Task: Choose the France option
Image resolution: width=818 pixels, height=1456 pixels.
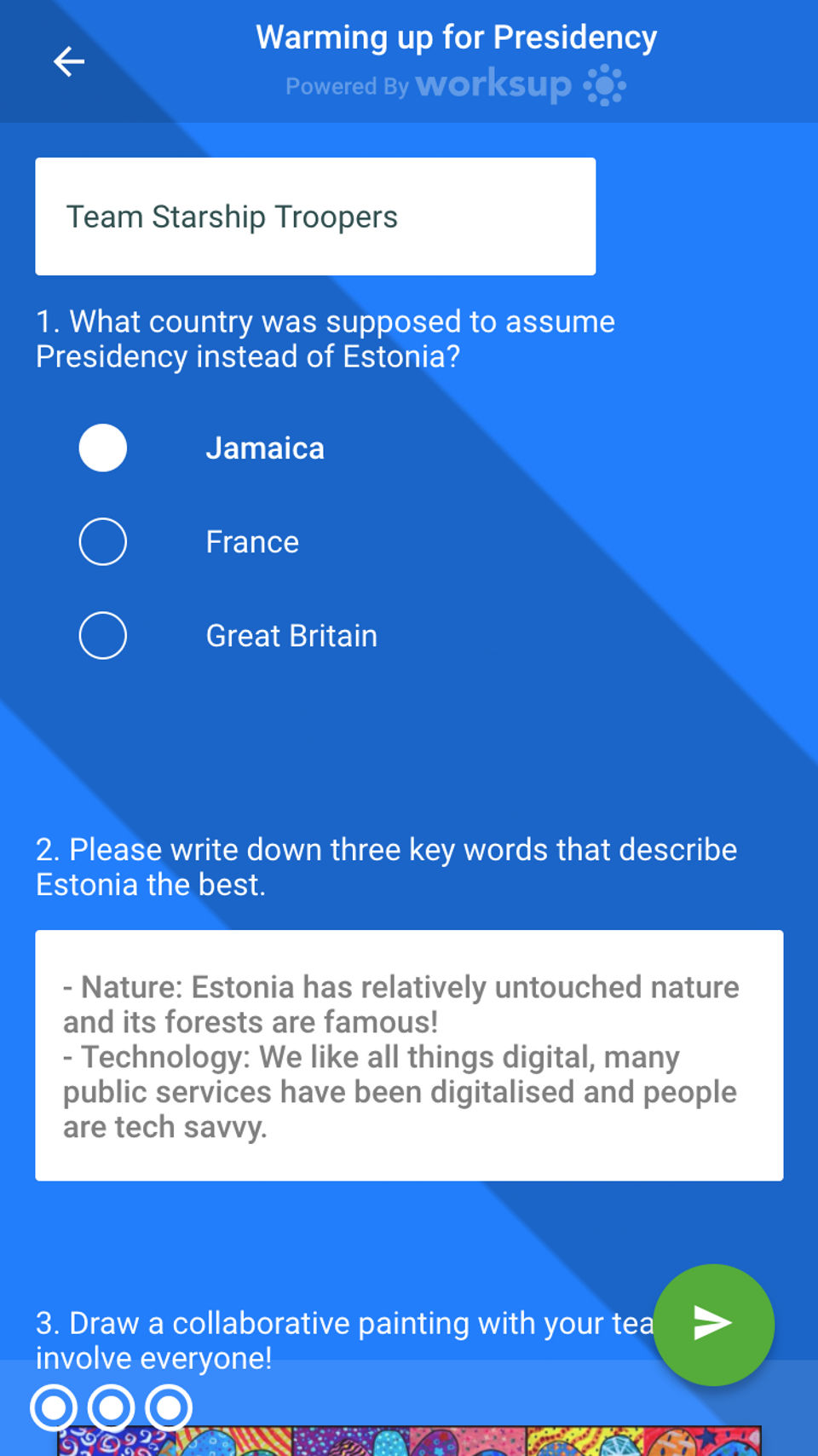Action: pyautogui.click(x=103, y=541)
